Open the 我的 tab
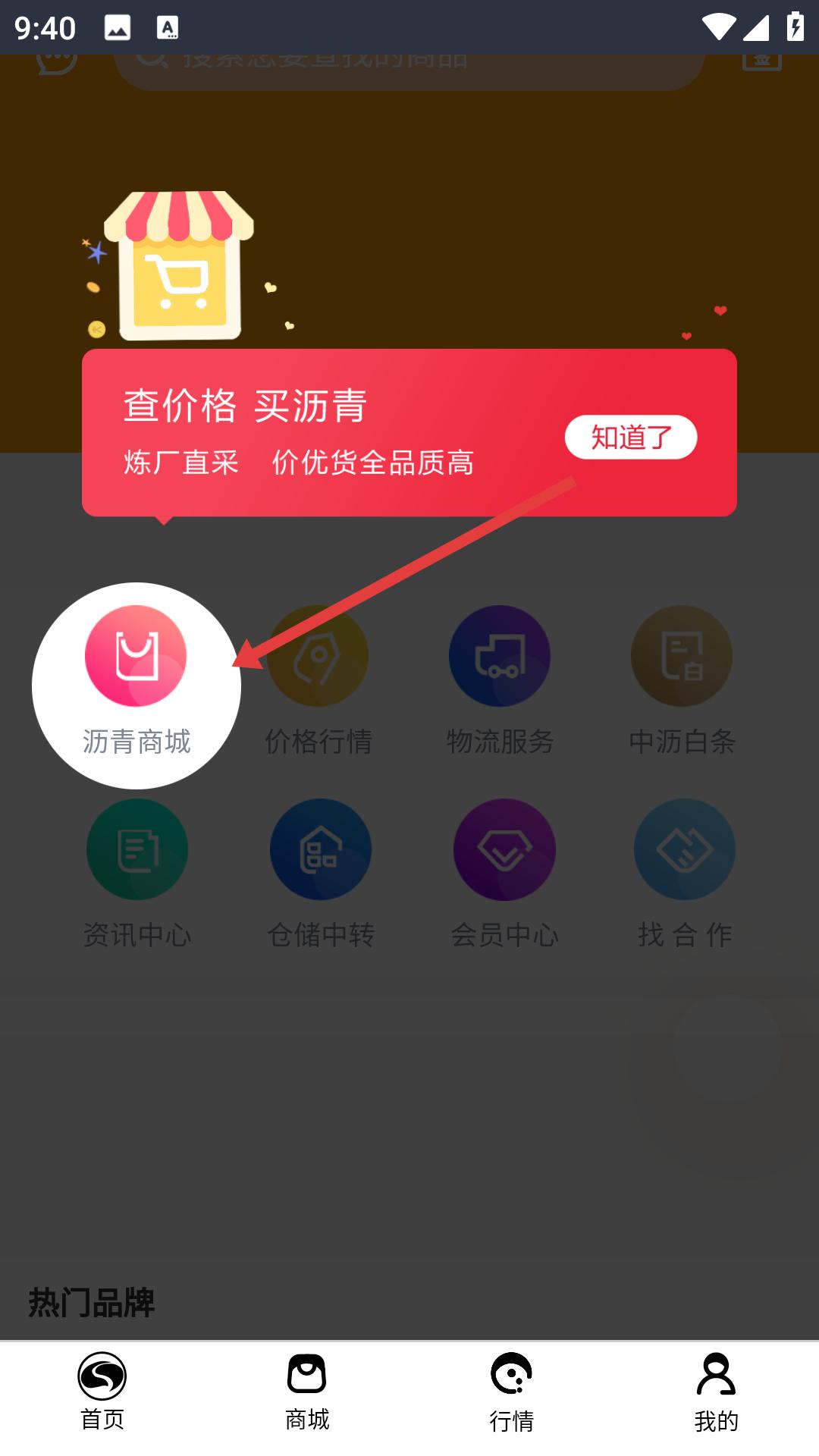The height and width of the screenshot is (1456, 819). tap(716, 1392)
